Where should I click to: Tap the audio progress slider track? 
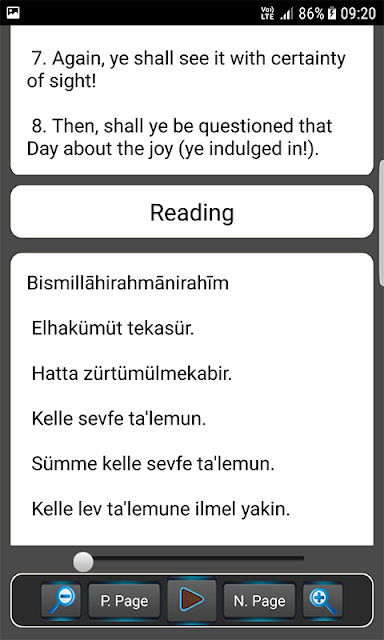[189, 562]
